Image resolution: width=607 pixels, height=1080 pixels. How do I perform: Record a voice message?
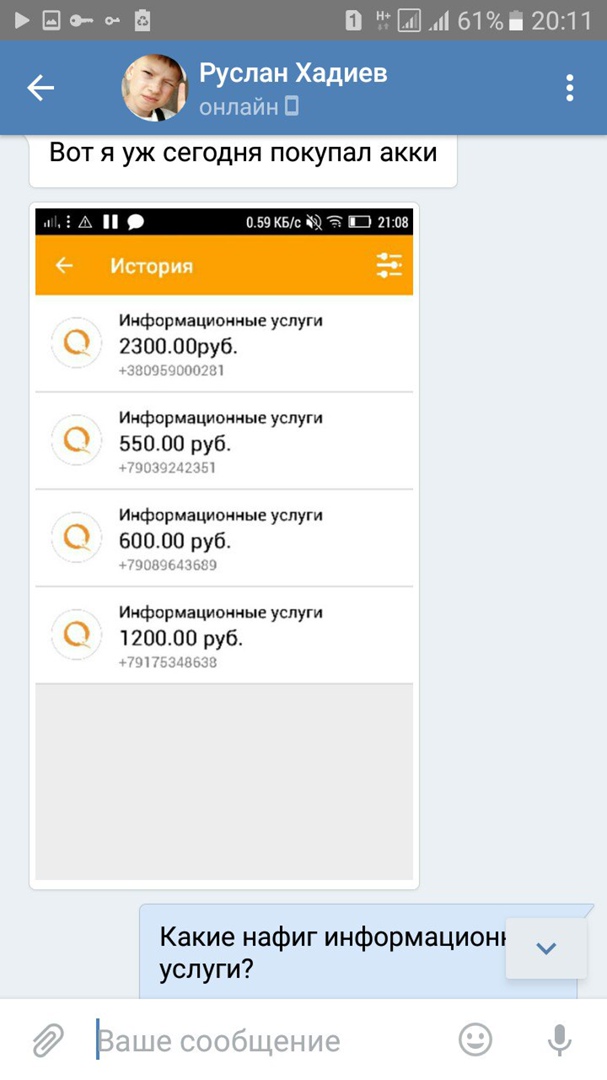(560, 1040)
